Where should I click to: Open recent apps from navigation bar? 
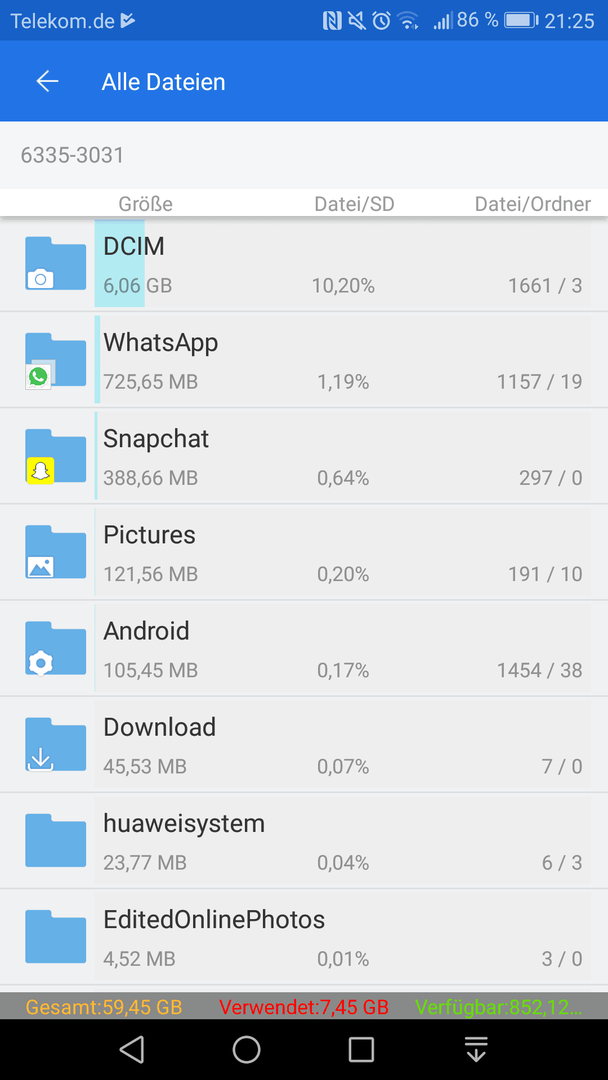click(361, 1049)
